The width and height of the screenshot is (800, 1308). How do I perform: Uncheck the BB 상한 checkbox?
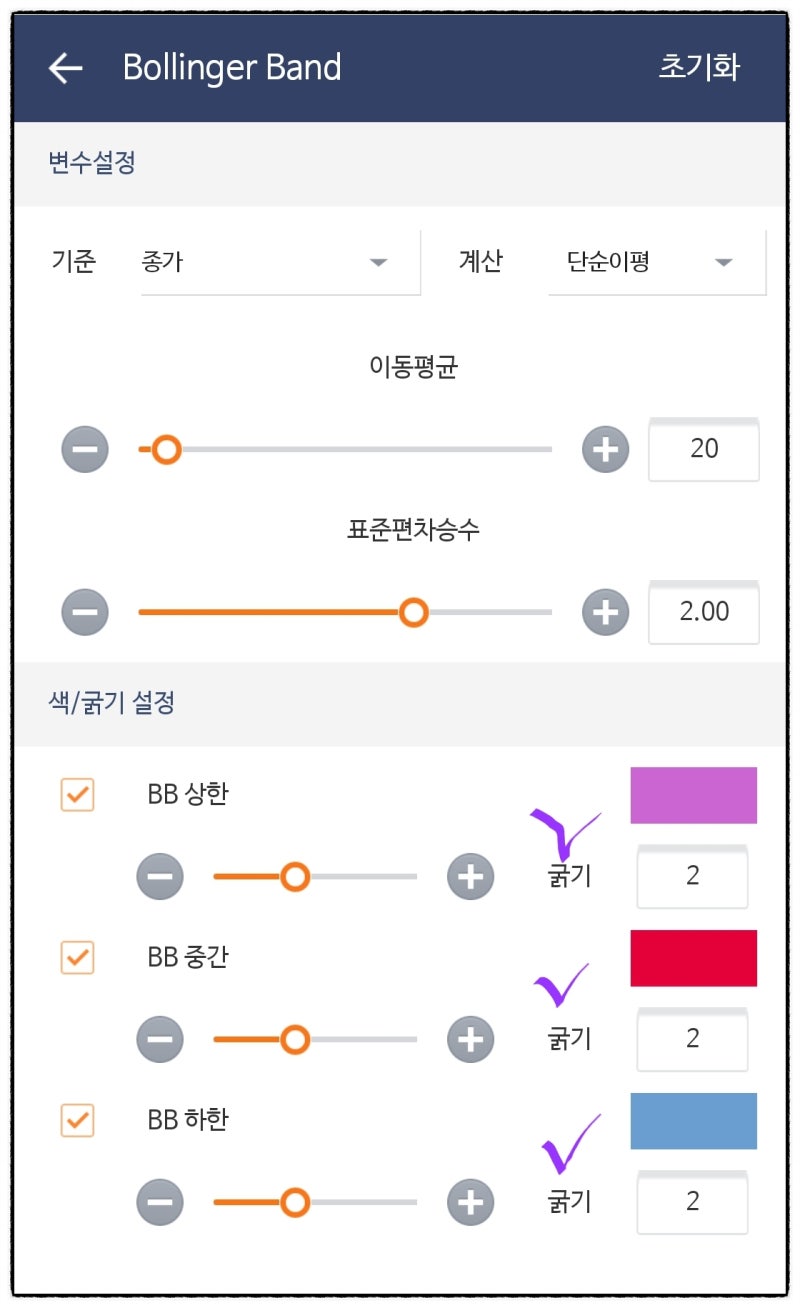(78, 795)
